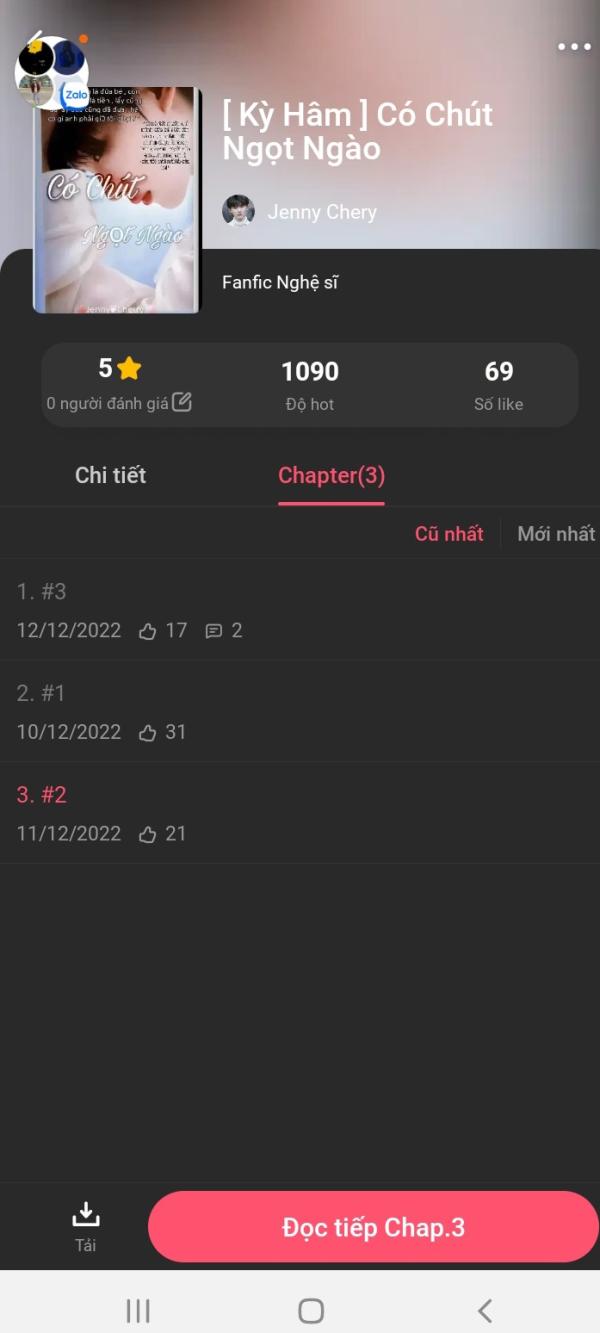This screenshot has width=600, height=1333.
Task: Continue reading with Đọc tiếp Chap.3
Action: pyautogui.click(x=373, y=1227)
